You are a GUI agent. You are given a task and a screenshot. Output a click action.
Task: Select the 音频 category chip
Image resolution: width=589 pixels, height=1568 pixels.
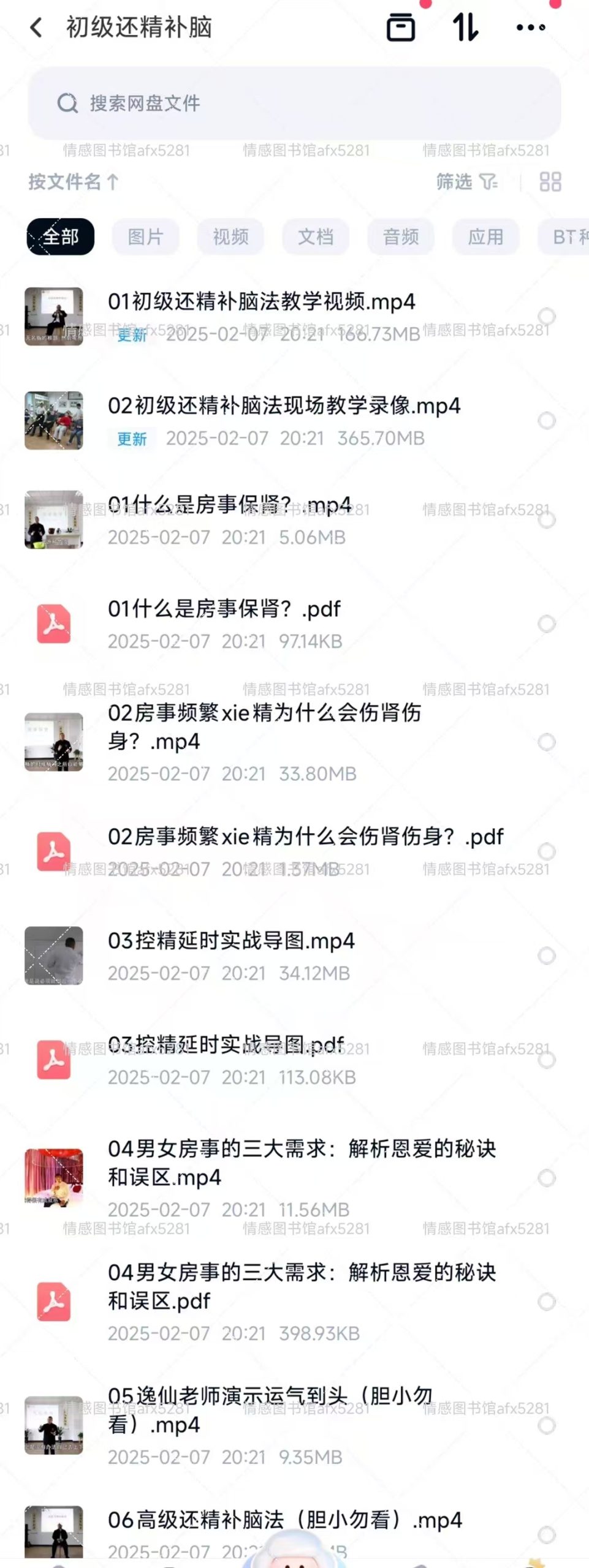click(x=401, y=236)
